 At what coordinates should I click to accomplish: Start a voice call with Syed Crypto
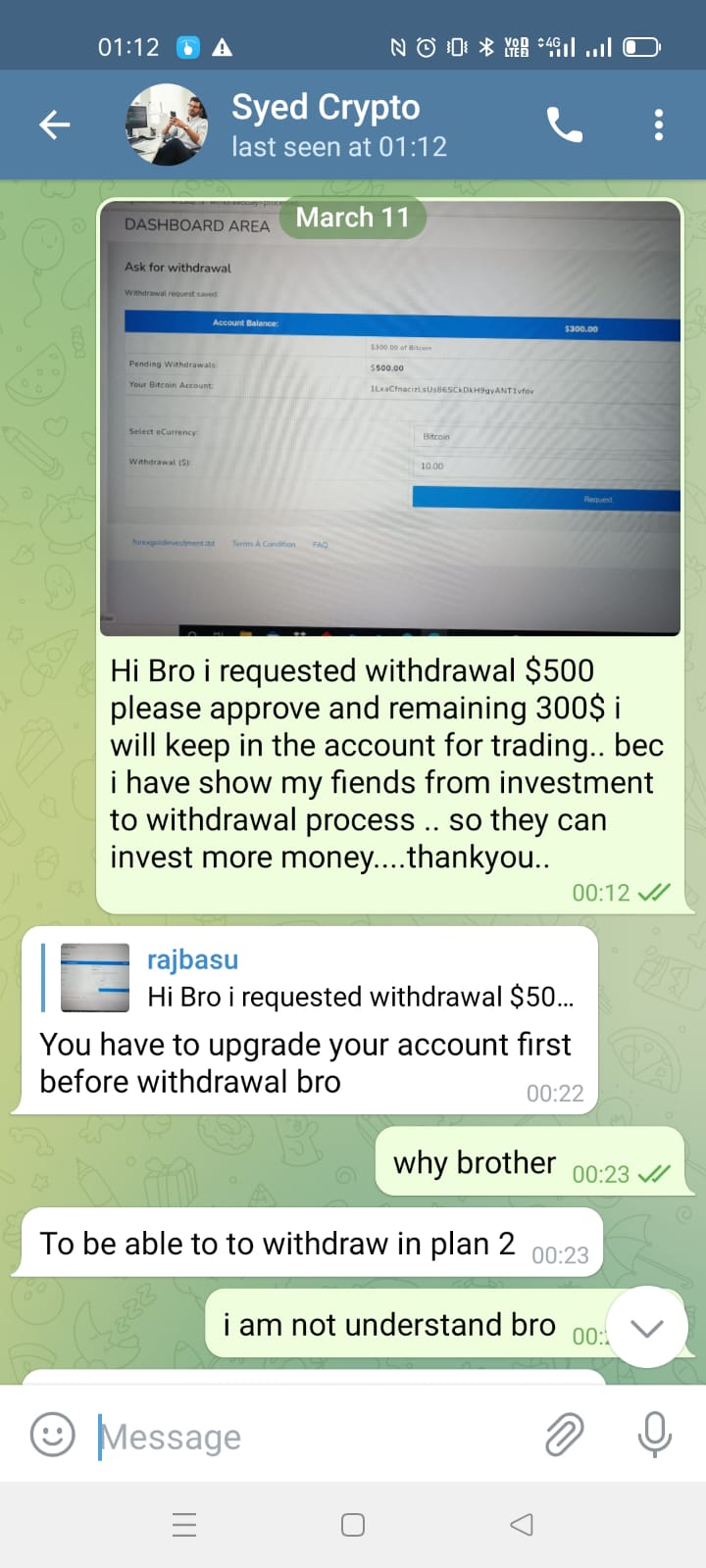coord(564,124)
